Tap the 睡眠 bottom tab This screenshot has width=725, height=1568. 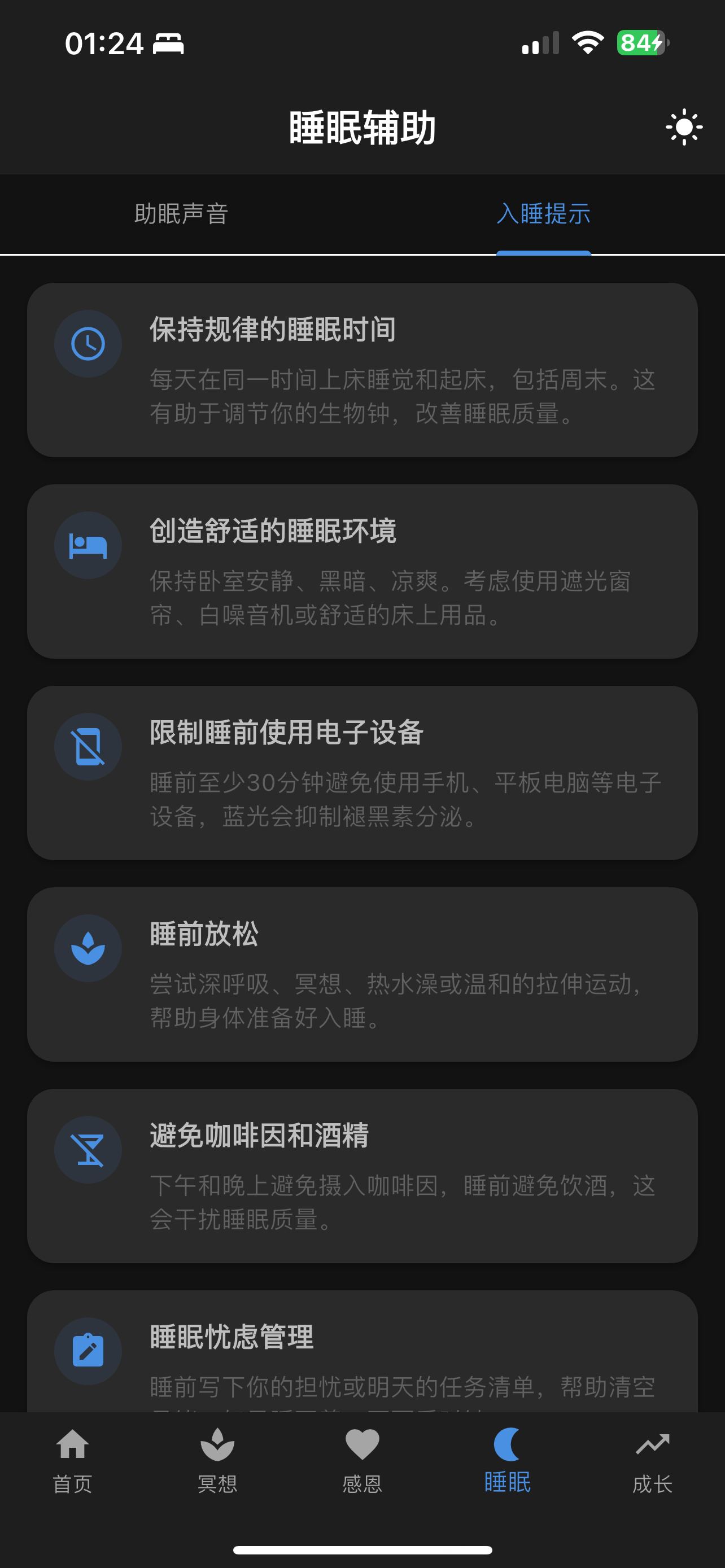point(507,1461)
